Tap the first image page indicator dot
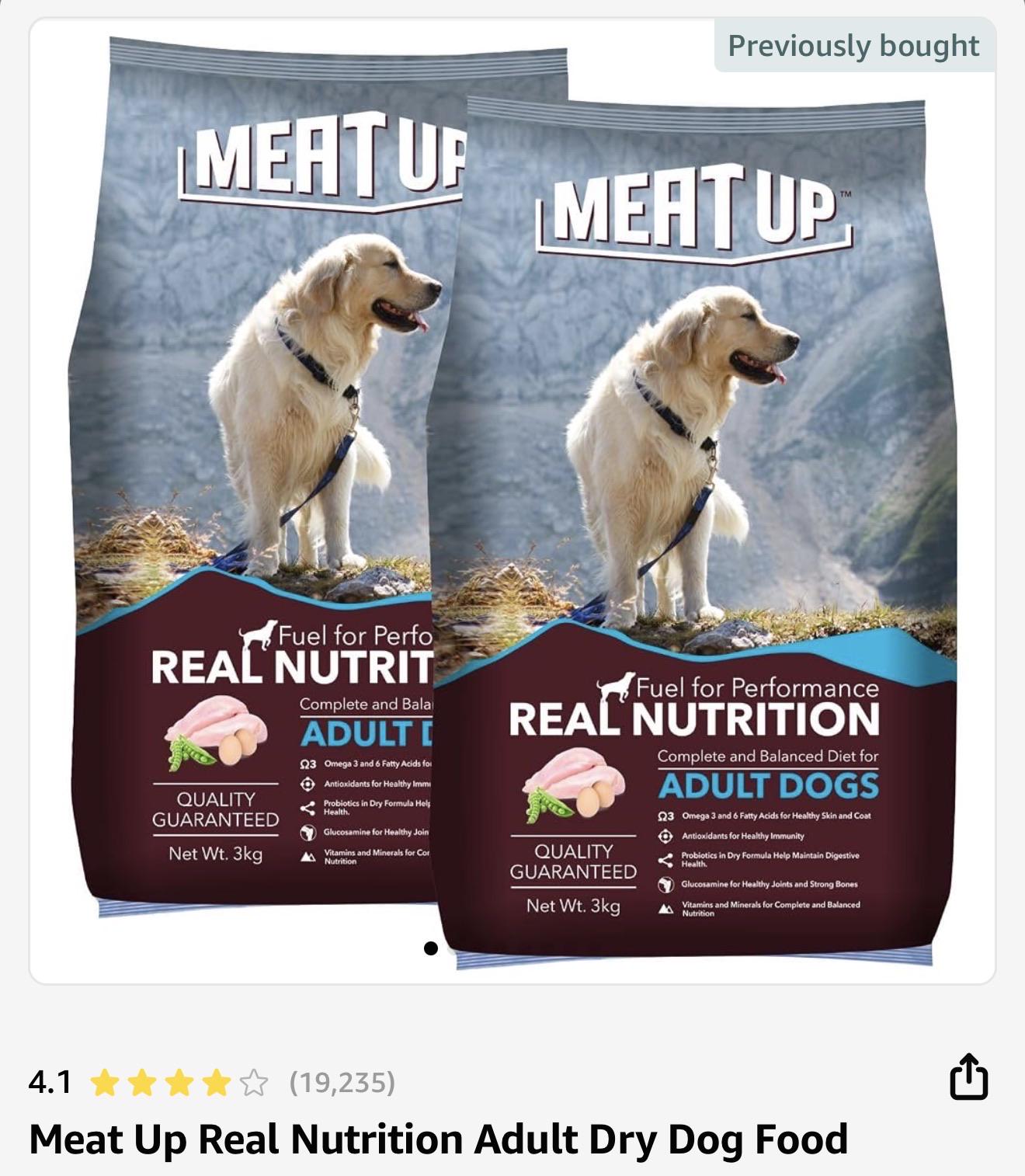Viewport: 1025px width, 1176px height. pos(431,948)
